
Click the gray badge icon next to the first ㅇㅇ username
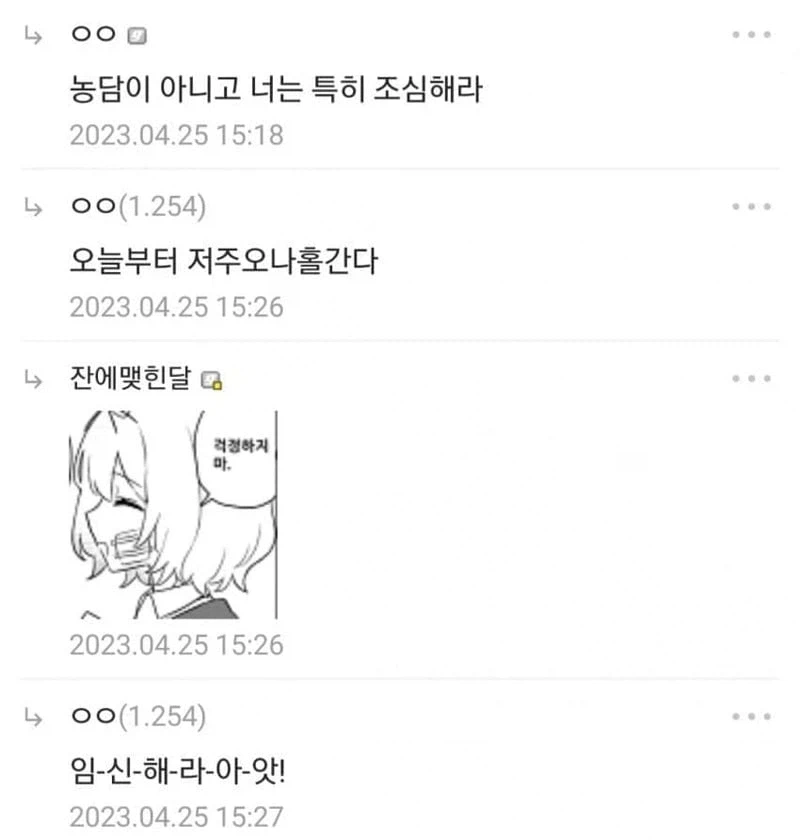[137, 33]
